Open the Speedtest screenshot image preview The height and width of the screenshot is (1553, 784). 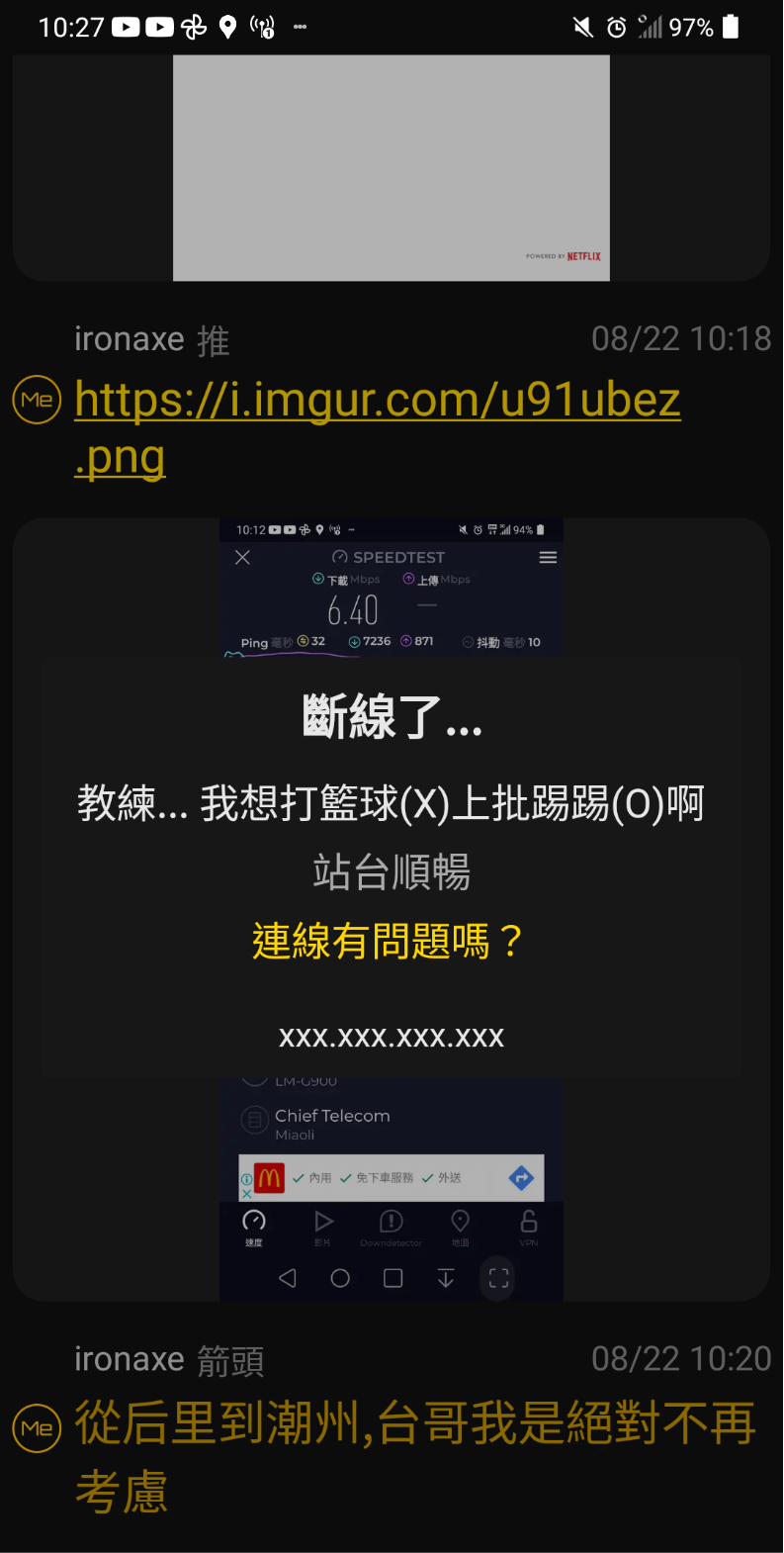[x=391, y=1187]
